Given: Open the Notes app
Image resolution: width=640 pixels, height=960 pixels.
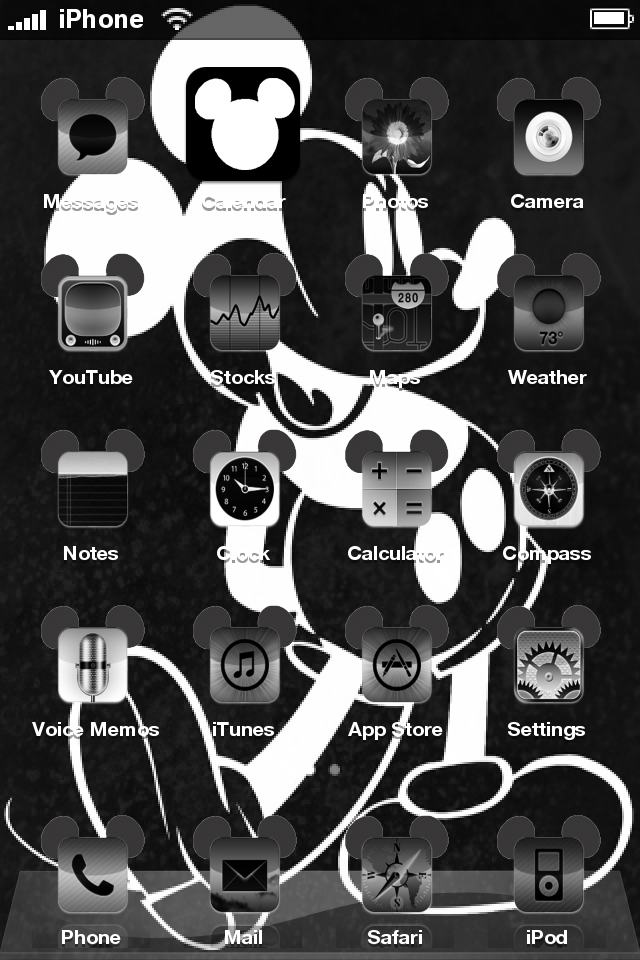Looking at the screenshot, I should point(92,490).
